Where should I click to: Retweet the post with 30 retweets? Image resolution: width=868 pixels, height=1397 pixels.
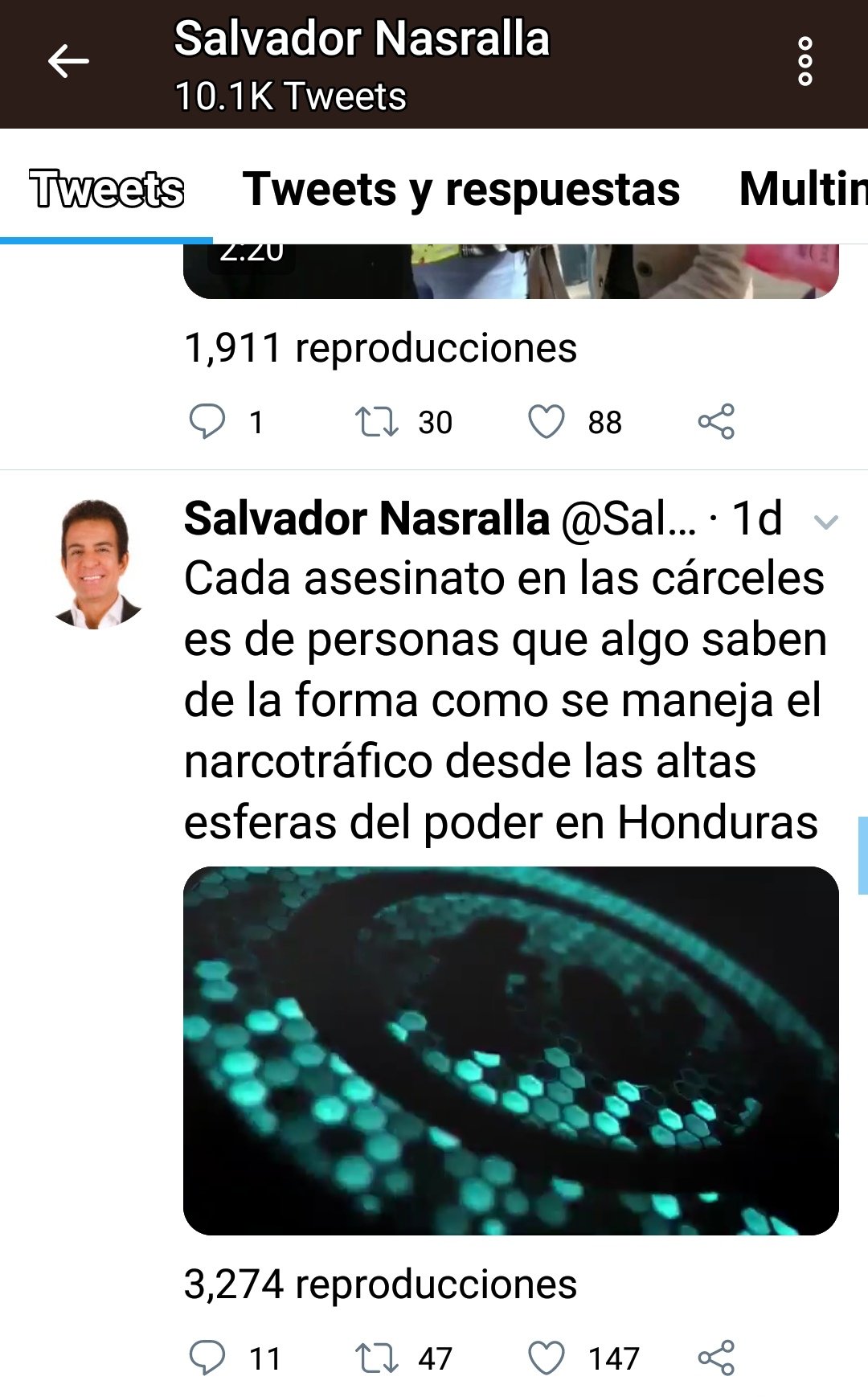point(376,422)
